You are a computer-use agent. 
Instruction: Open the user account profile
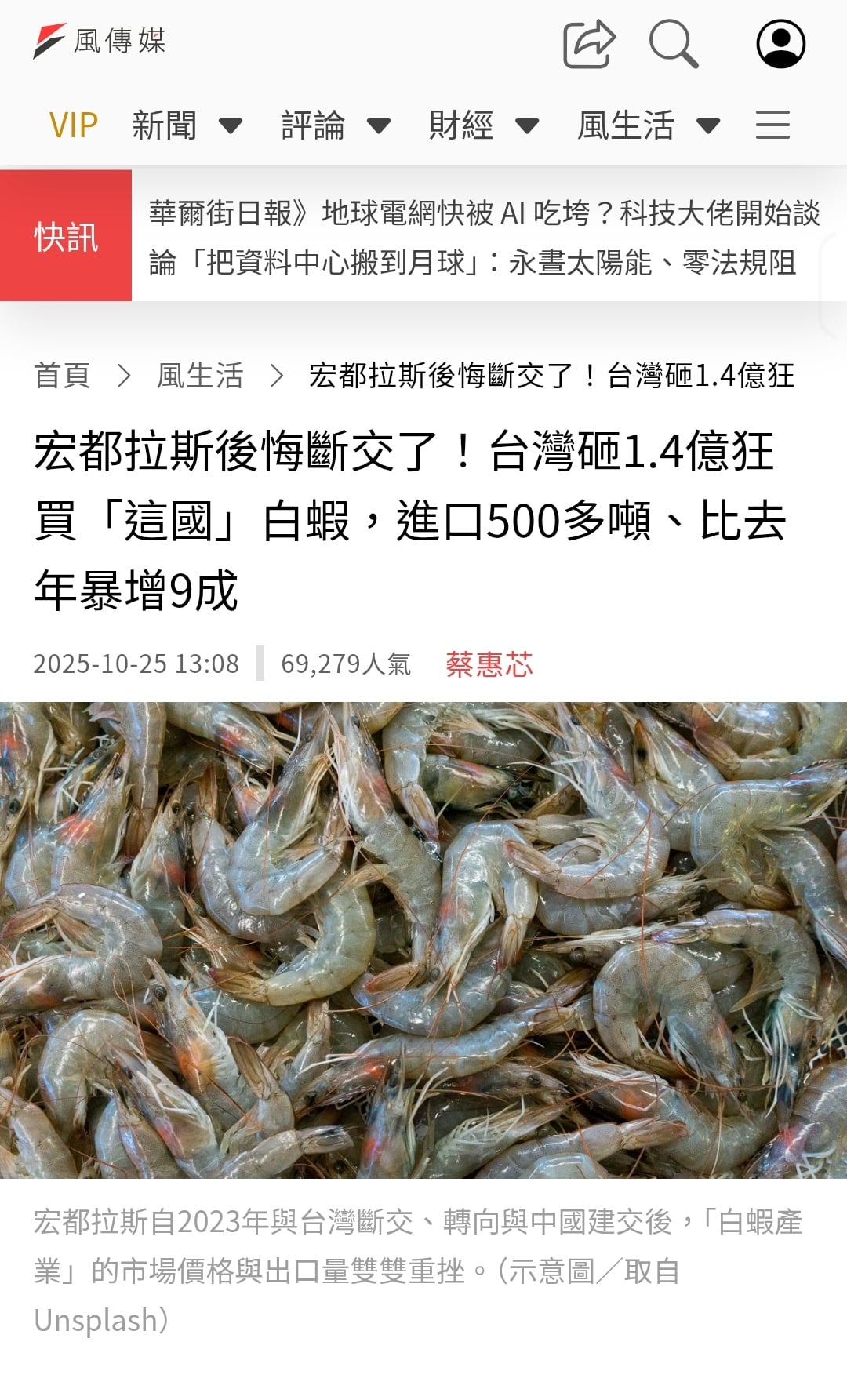coord(780,44)
